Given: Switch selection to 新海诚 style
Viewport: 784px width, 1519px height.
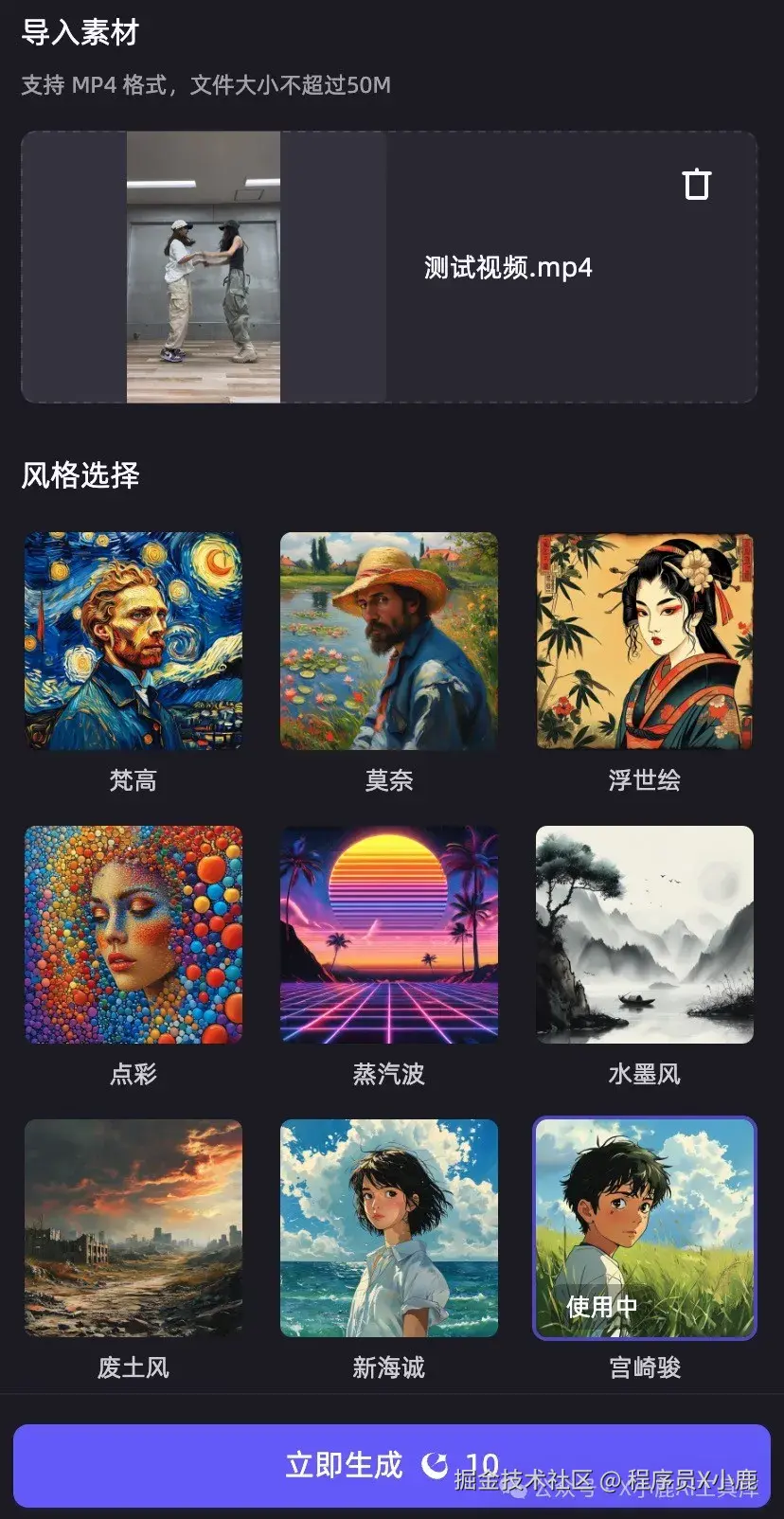Looking at the screenshot, I should (x=388, y=1228).
